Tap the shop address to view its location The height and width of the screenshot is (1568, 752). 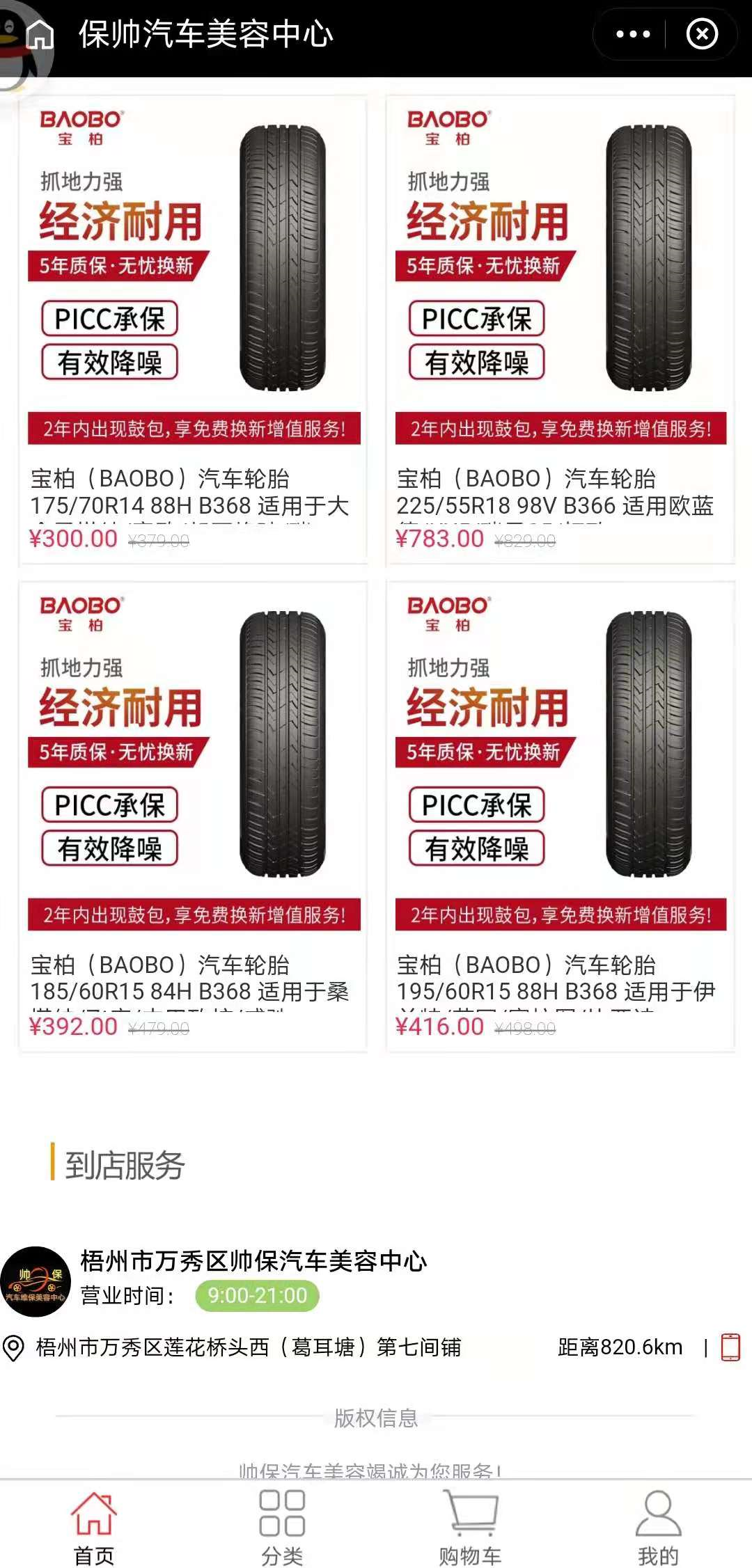[x=247, y=1347]
